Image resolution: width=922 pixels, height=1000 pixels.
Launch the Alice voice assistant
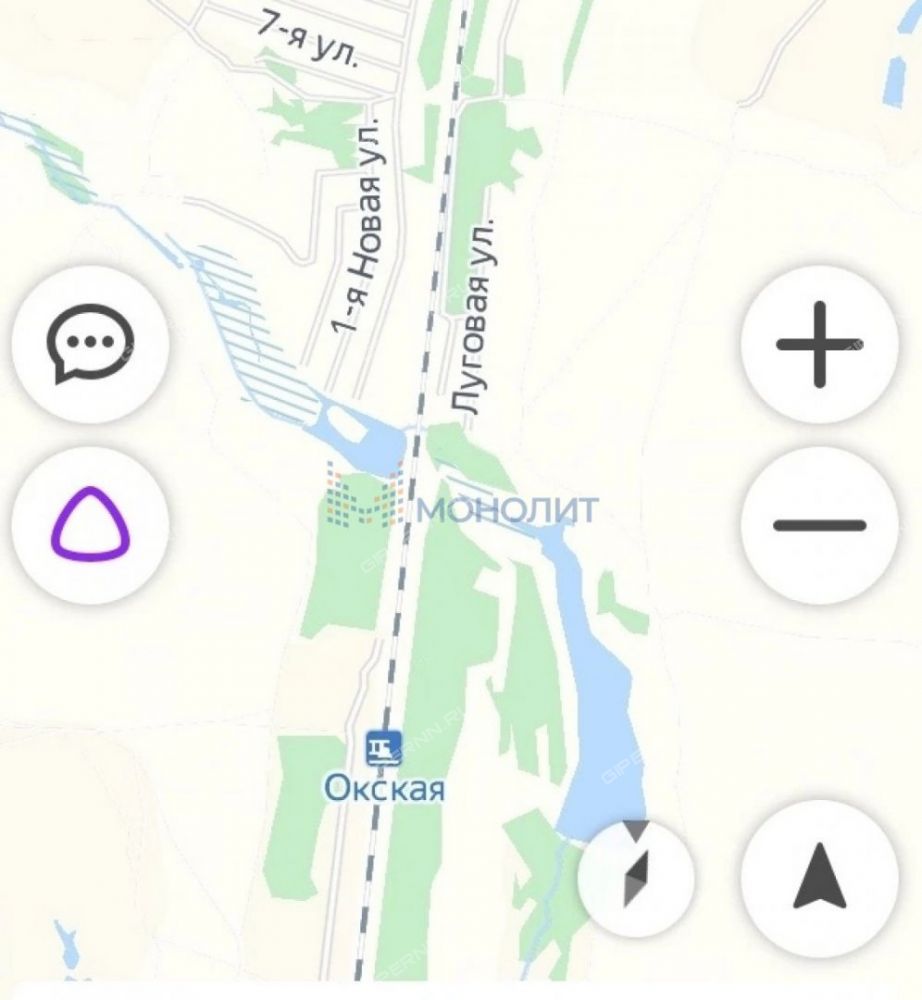[x=91, y=525]
